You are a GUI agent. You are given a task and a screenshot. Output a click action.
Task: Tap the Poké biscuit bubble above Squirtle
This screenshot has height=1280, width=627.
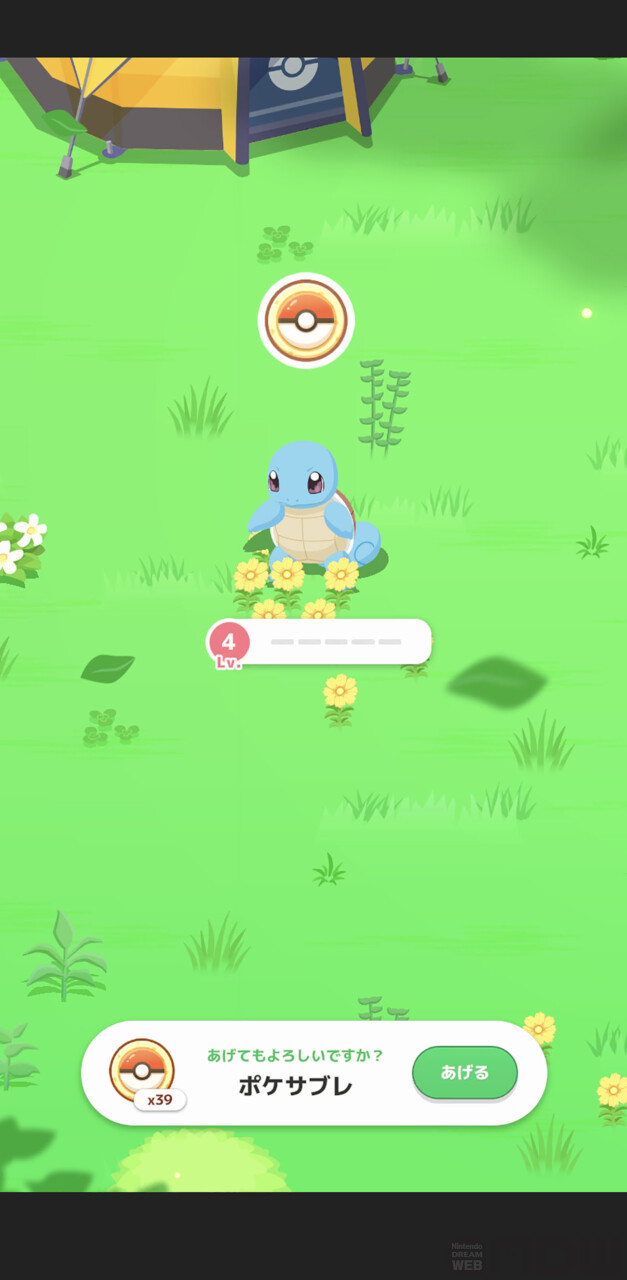click(x=306, y=320)
